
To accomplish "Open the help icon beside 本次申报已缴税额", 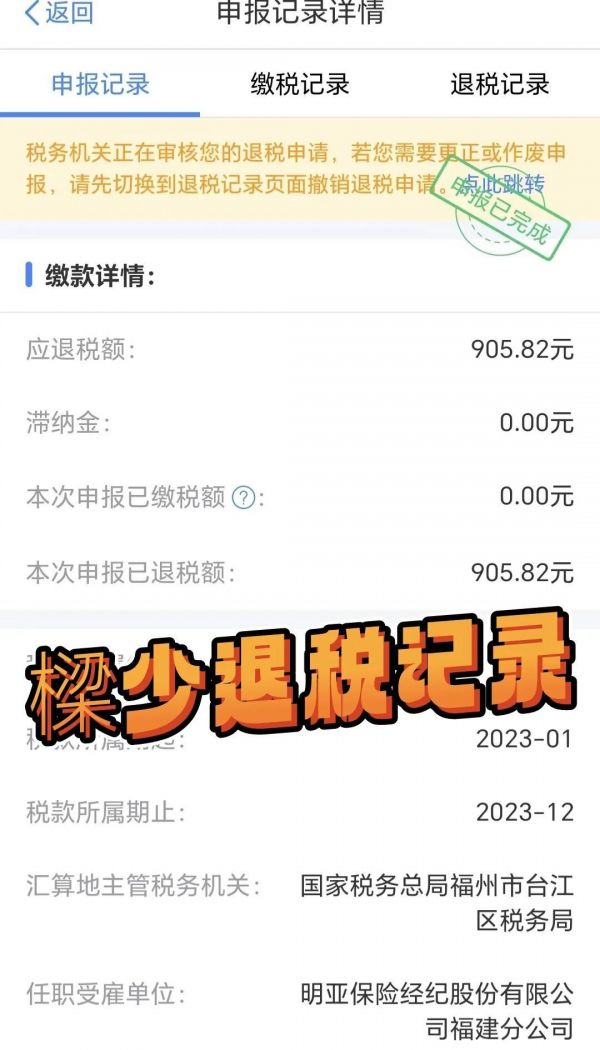I will coord(243,497).
